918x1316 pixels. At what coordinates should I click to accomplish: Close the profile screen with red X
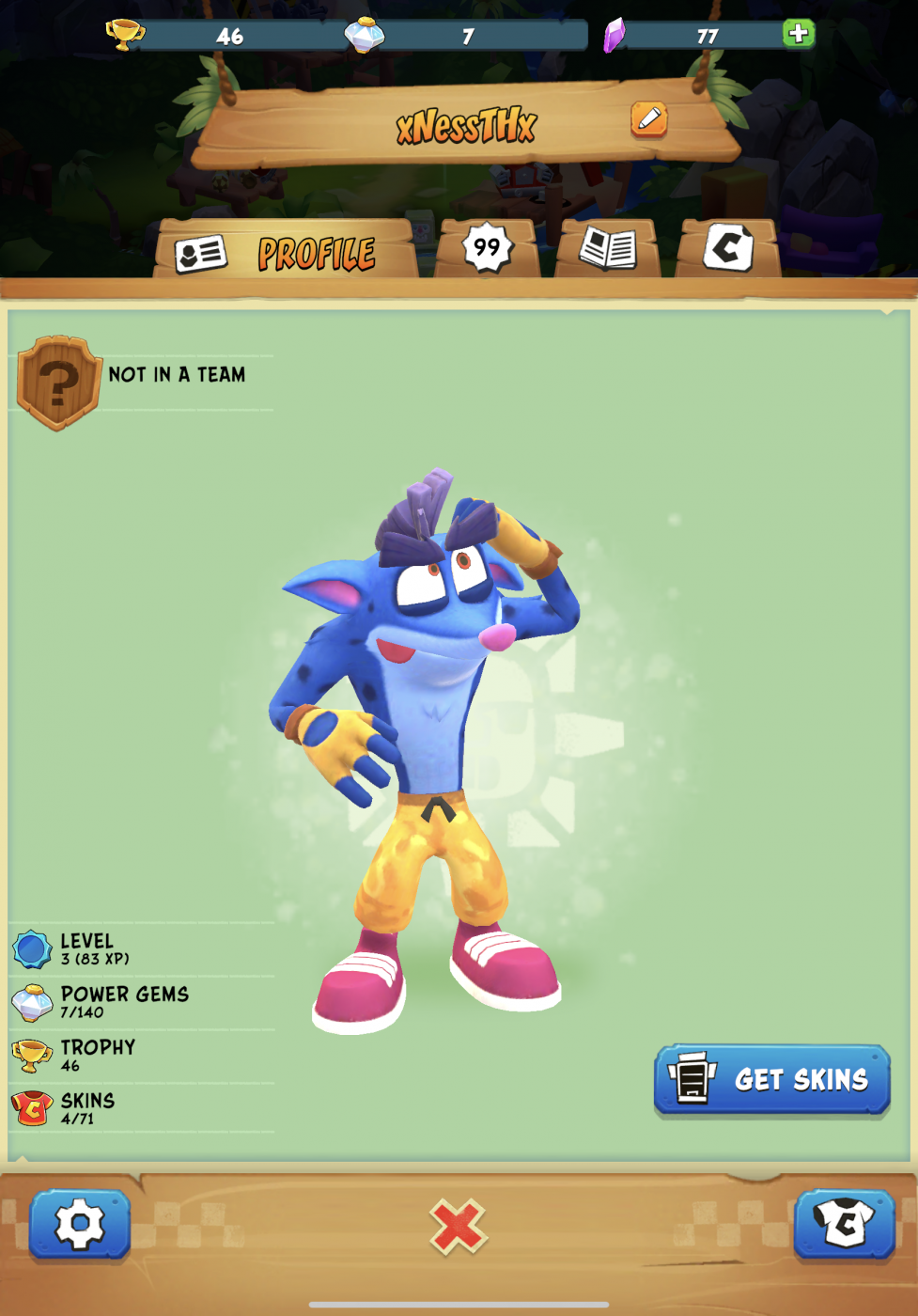coord(459,1226)
